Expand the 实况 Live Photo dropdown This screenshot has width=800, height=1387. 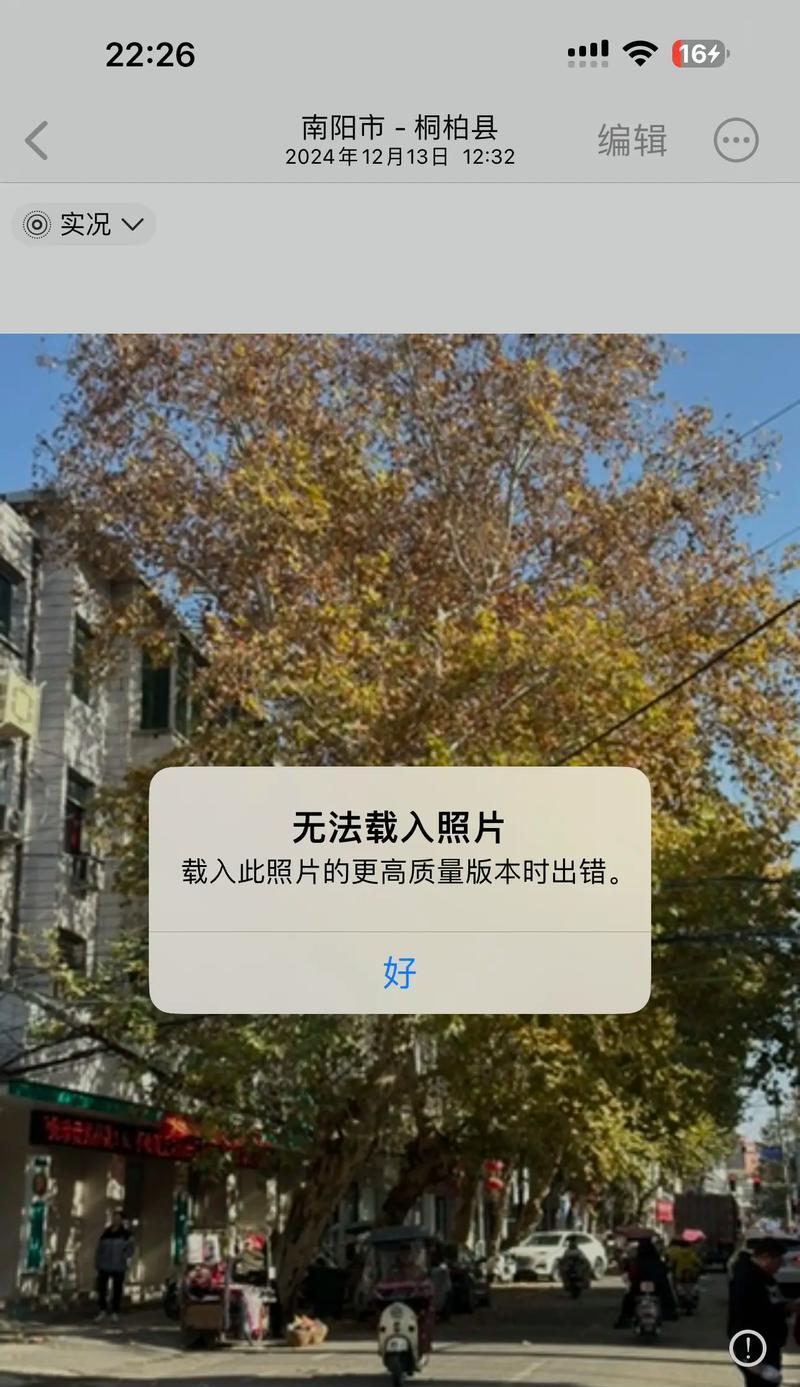[84, 225]
